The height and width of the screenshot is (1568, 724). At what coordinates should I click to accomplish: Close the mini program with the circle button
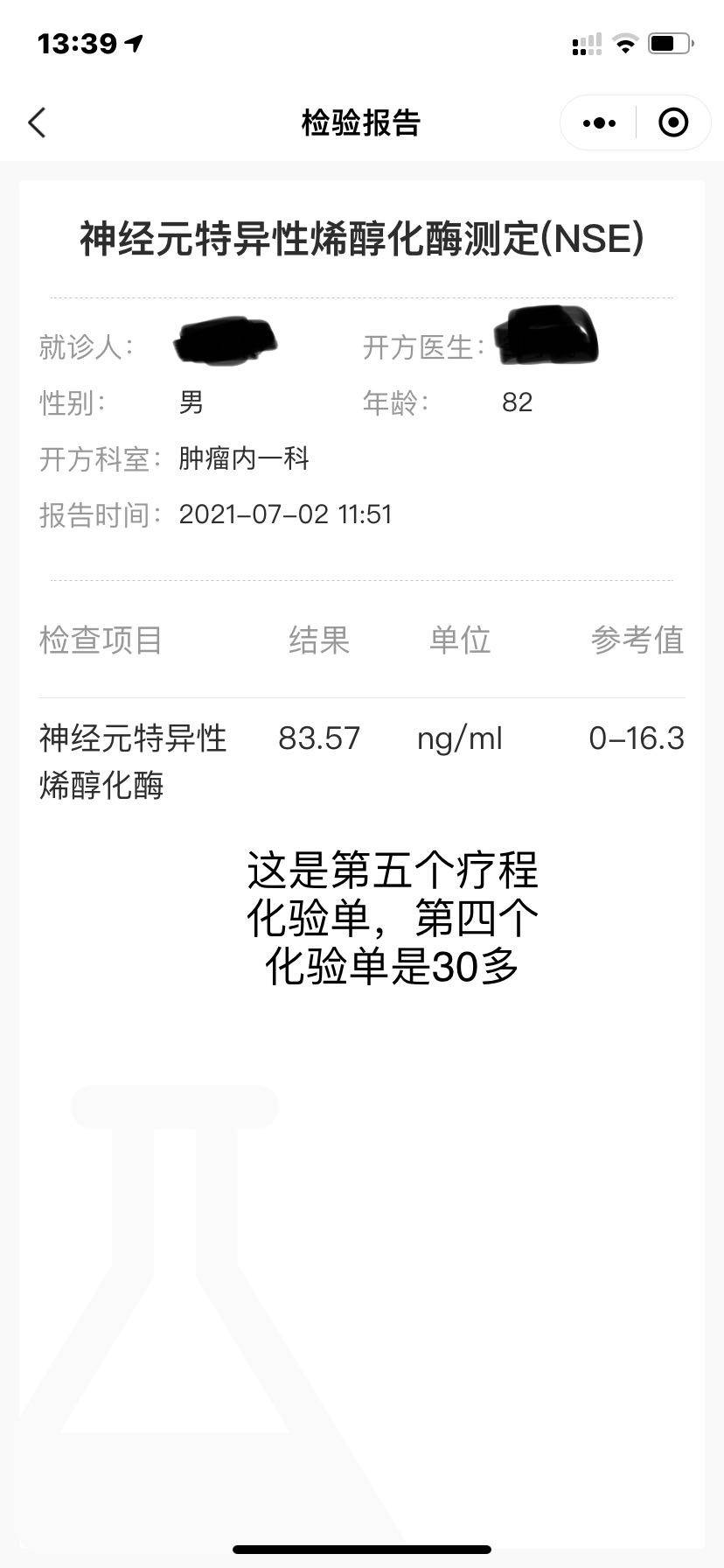coord(672,123)
